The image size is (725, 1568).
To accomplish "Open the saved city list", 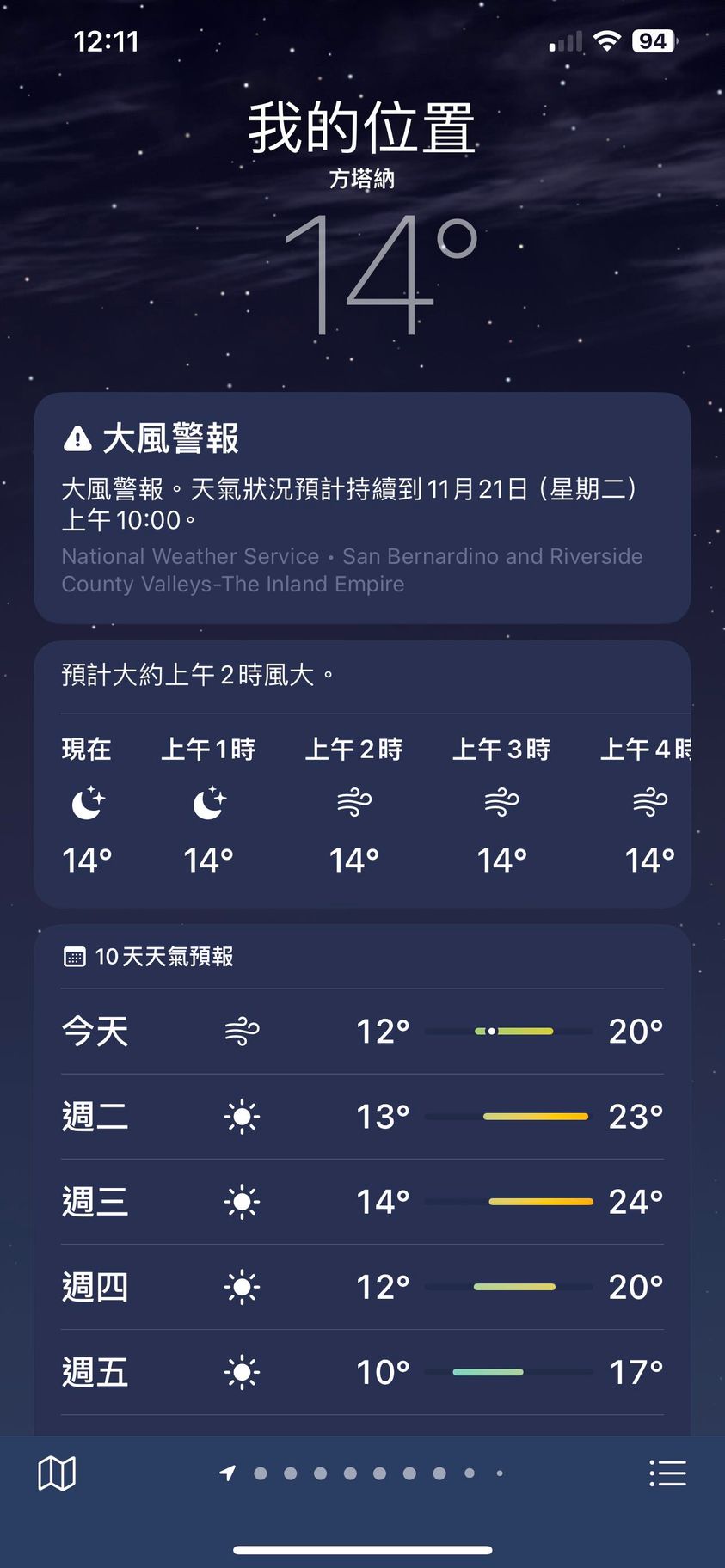I will pyautogui.click(x=667, y=1473).
